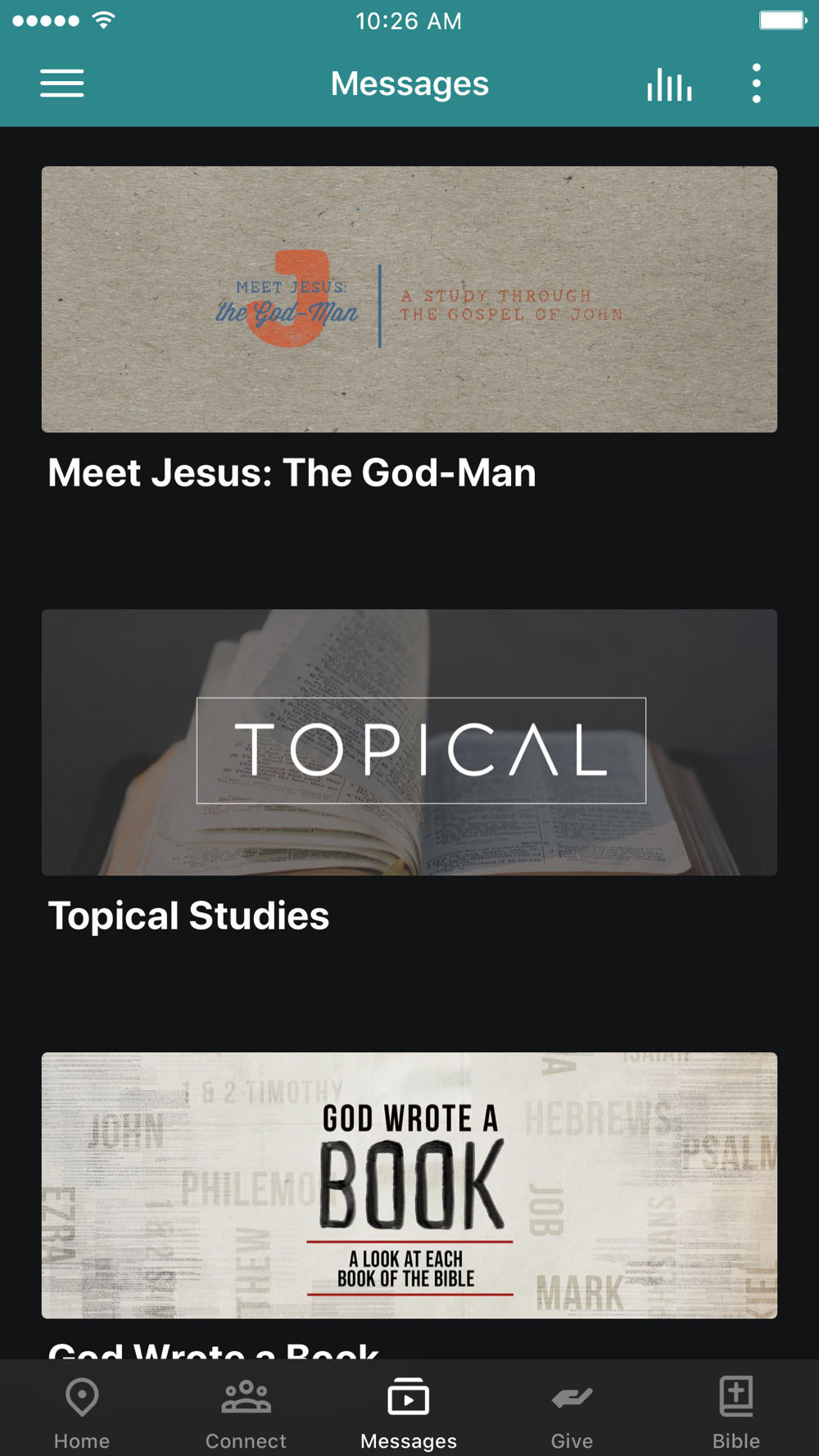
Task: Go to the Connect tab
Action: pyautogui.click(x=246, y=1412)
